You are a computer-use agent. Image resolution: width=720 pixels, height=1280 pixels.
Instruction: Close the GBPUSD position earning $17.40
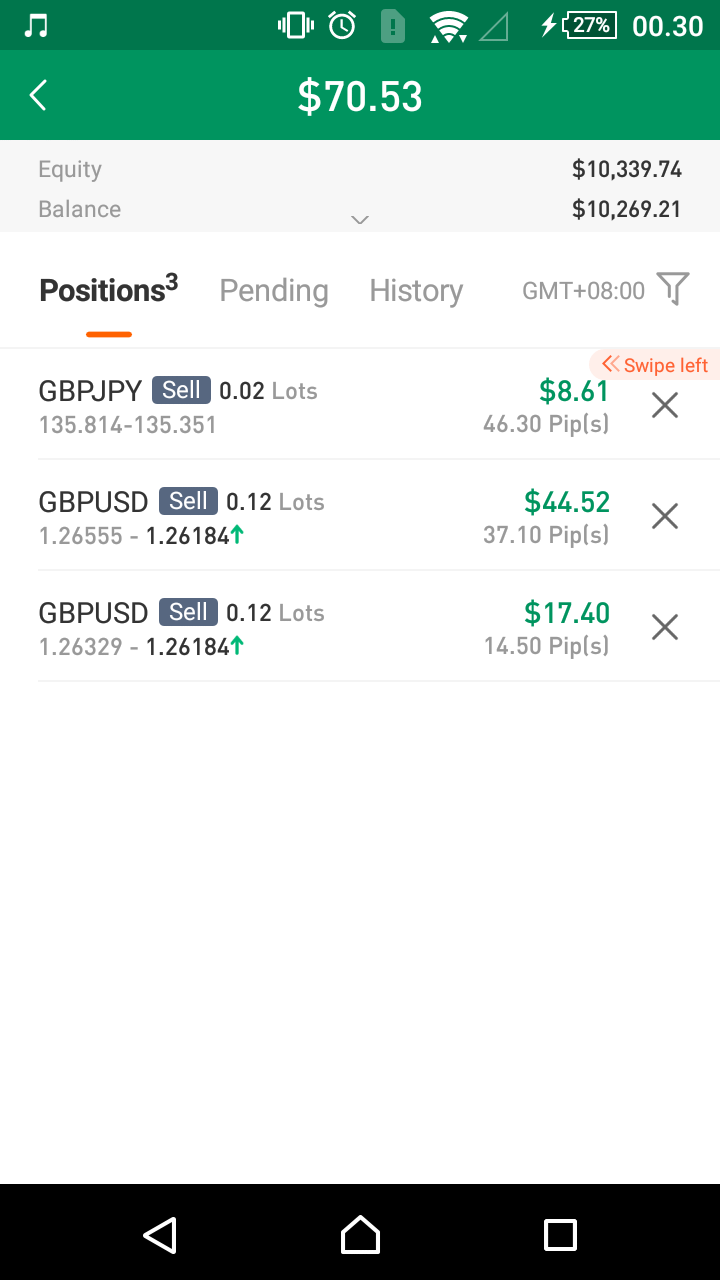click(x=665, y=627)
